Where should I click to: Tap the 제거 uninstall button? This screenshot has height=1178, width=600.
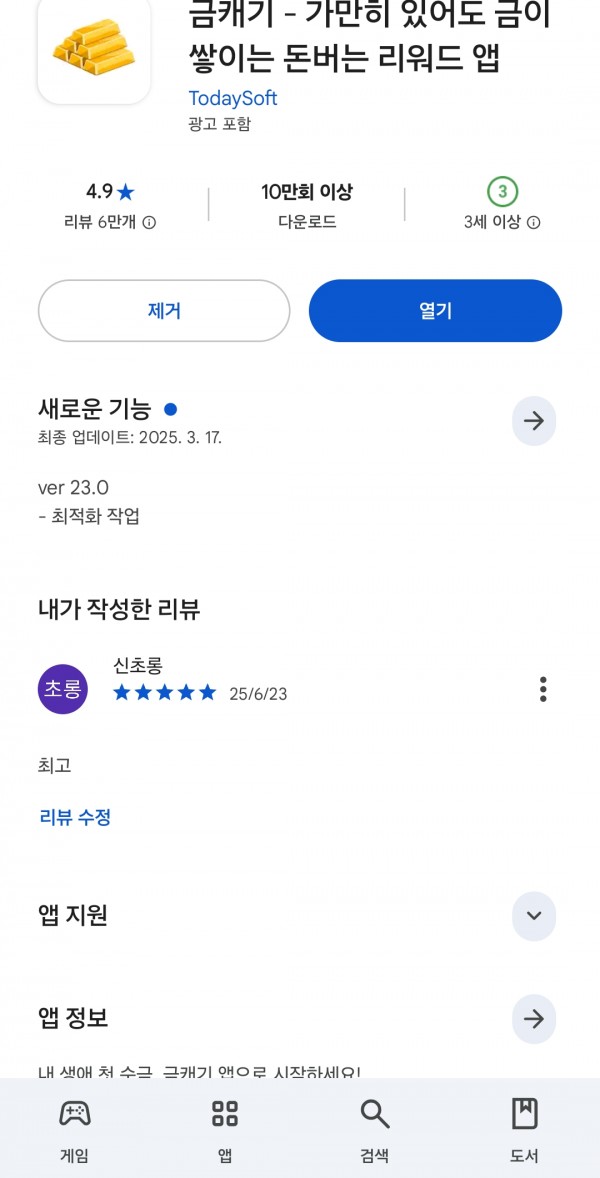[x=164, y=311]
